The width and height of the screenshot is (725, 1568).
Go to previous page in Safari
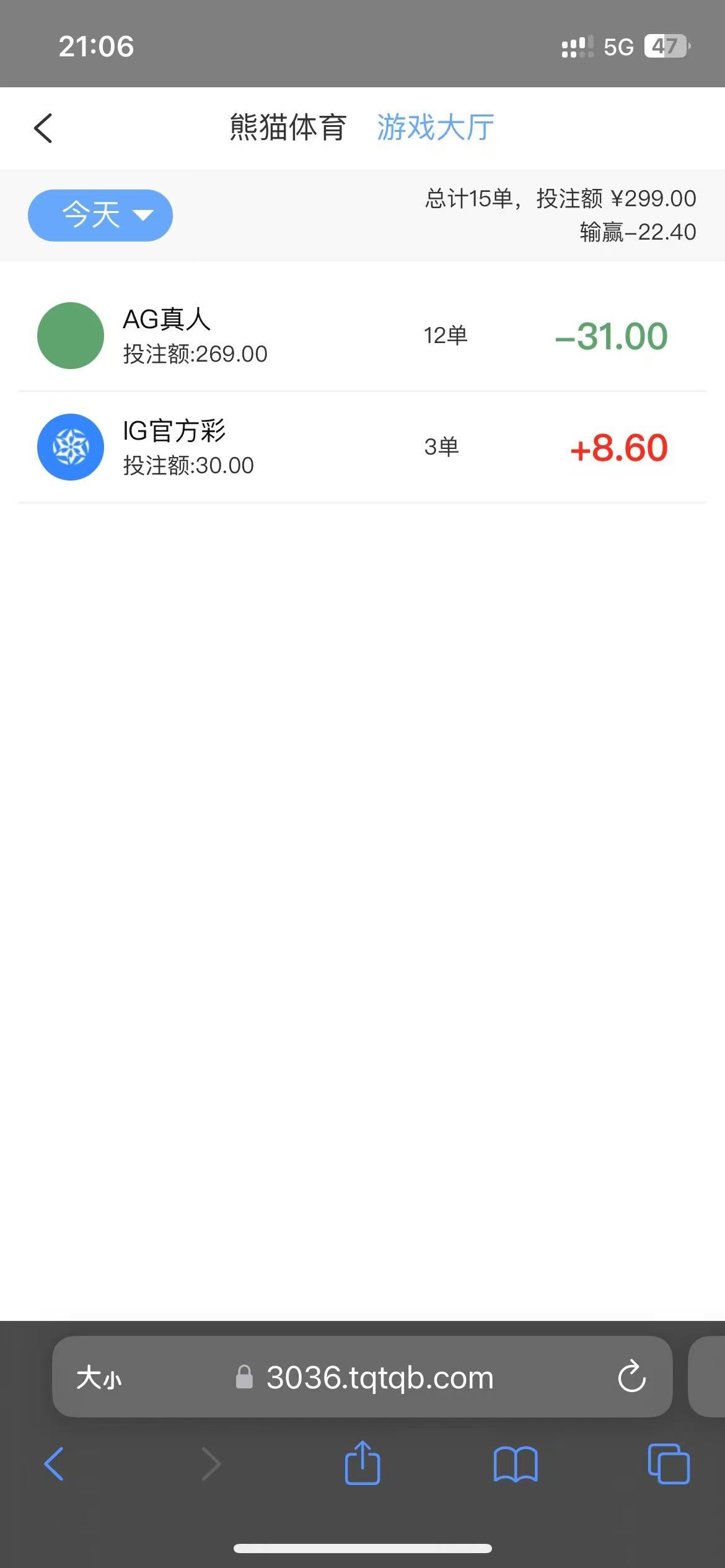point(55,1464)
